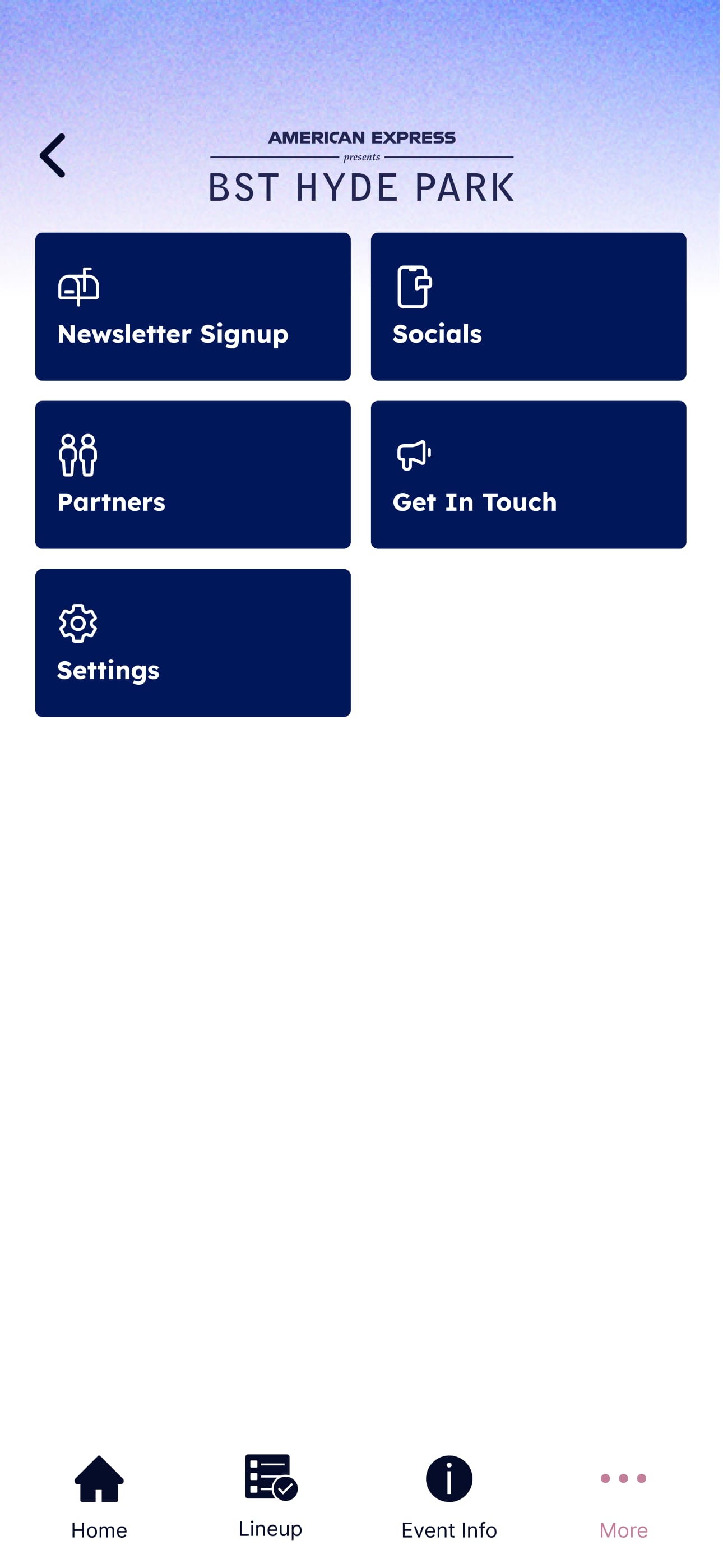Image resolution: width=723 pixels, height=1568 pixels.
Task: Open the Settings card
Action: 193,643
